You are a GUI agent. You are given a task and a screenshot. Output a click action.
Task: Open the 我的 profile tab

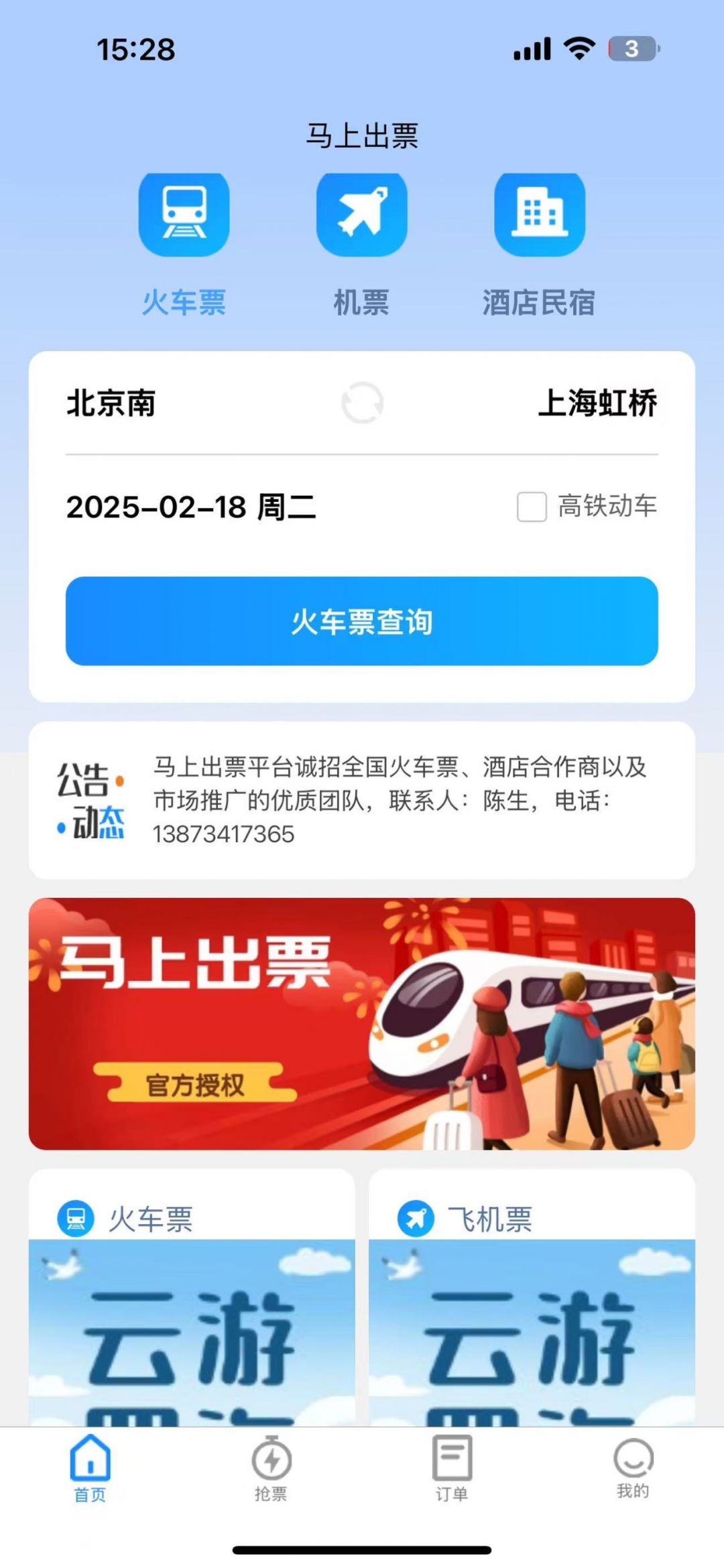[633, 1469]
